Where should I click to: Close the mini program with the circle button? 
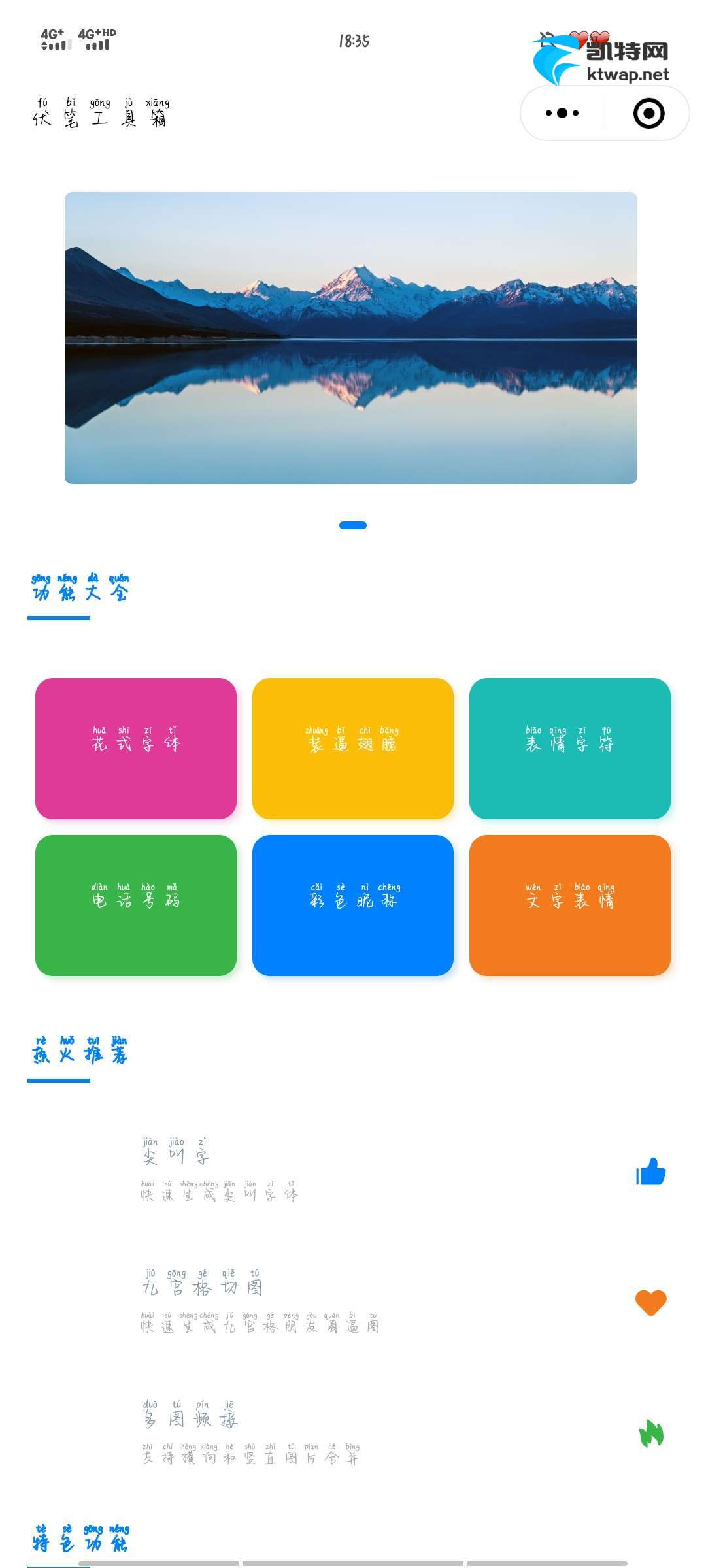coord(648,113)
